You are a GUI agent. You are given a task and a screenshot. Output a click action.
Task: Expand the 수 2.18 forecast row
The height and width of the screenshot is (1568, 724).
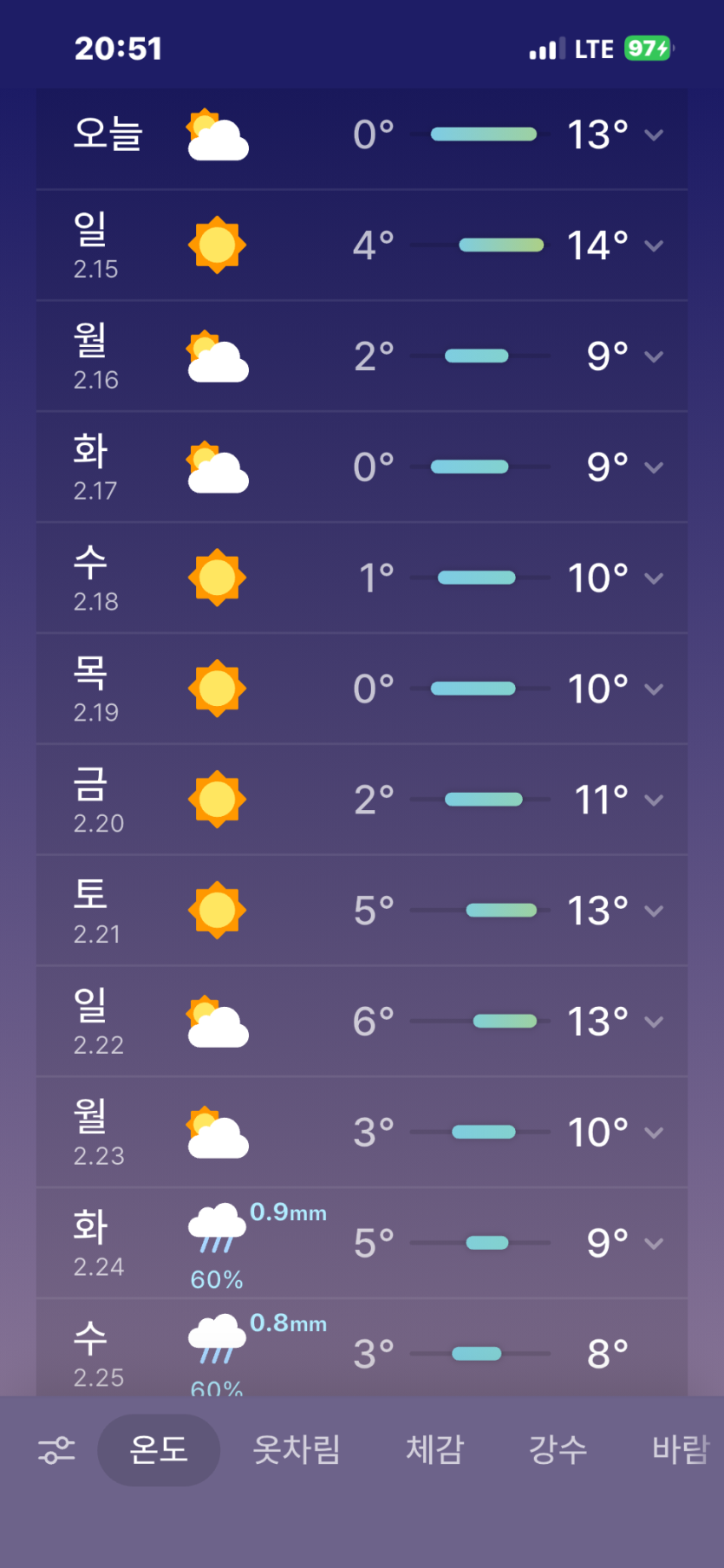(654, 578)
